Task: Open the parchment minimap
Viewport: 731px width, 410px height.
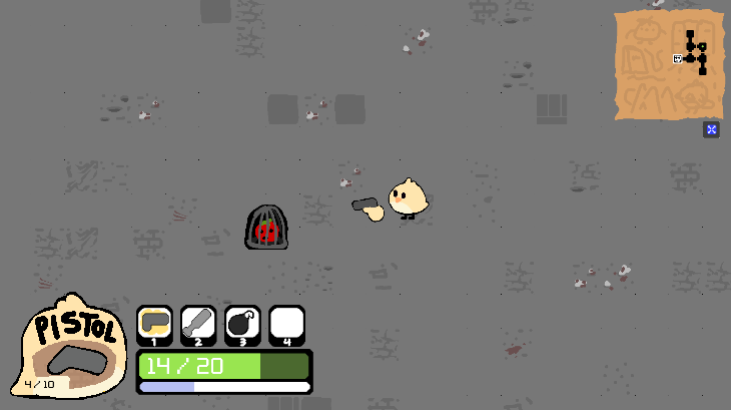Action: 668,64
